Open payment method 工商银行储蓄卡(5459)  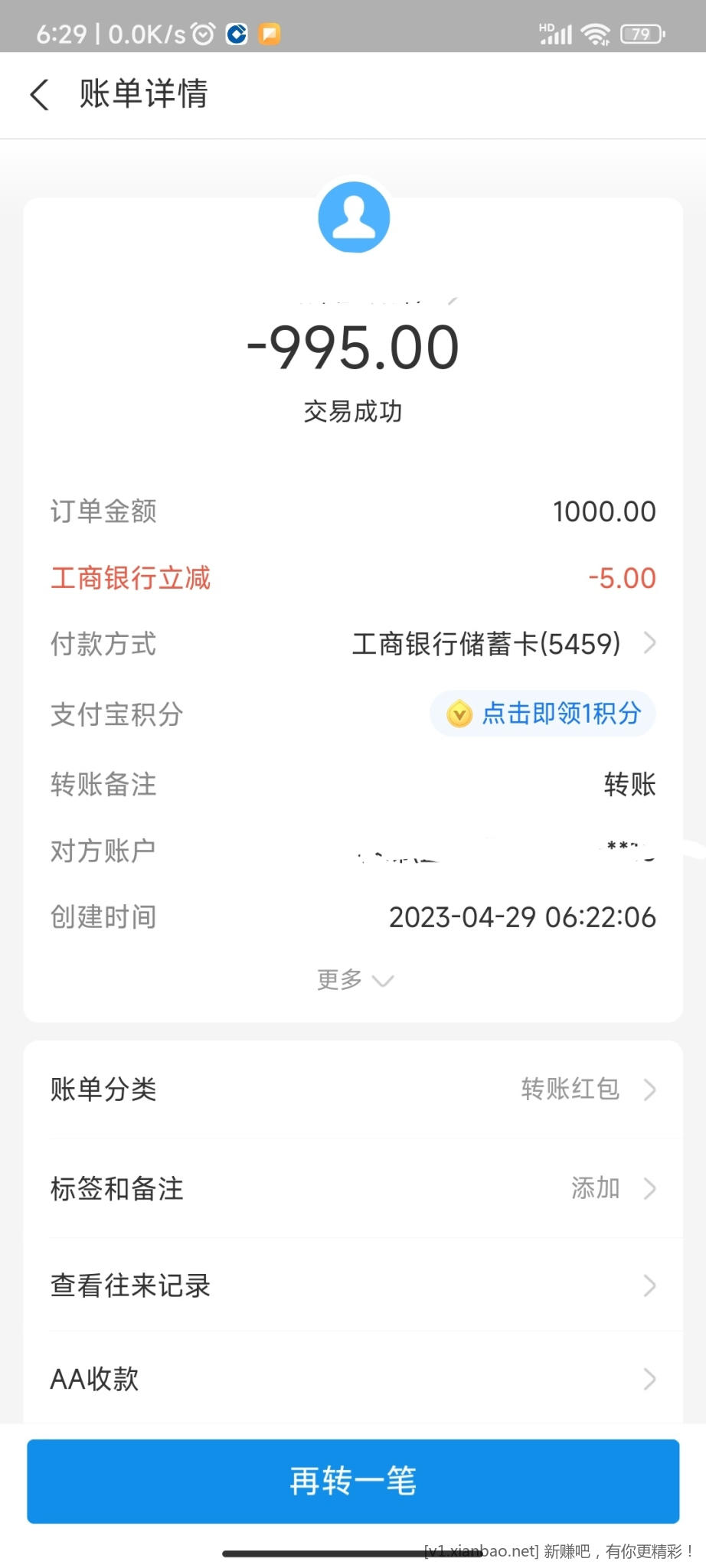click(x=503, y=644)
